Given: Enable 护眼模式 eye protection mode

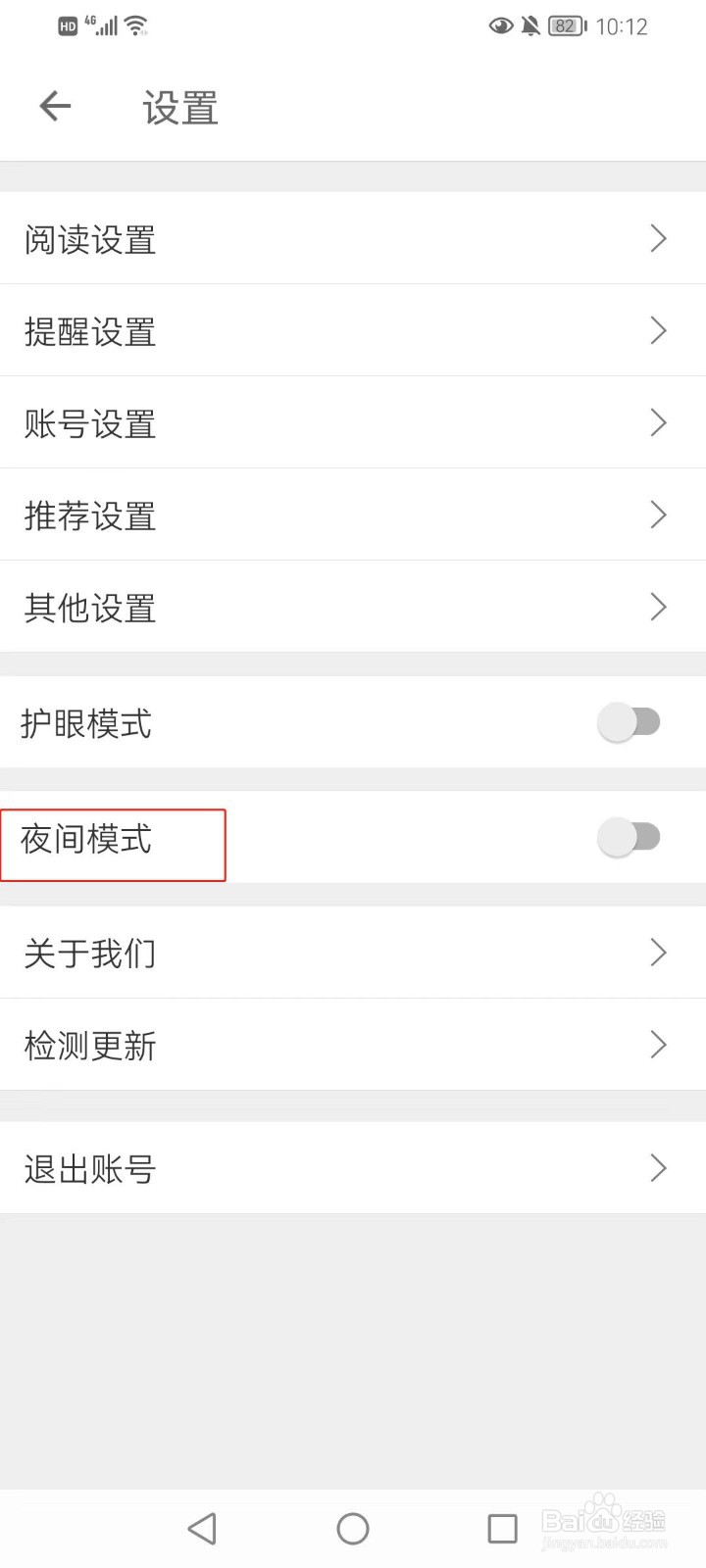Looking at the screenshot, I should point(630,721).
